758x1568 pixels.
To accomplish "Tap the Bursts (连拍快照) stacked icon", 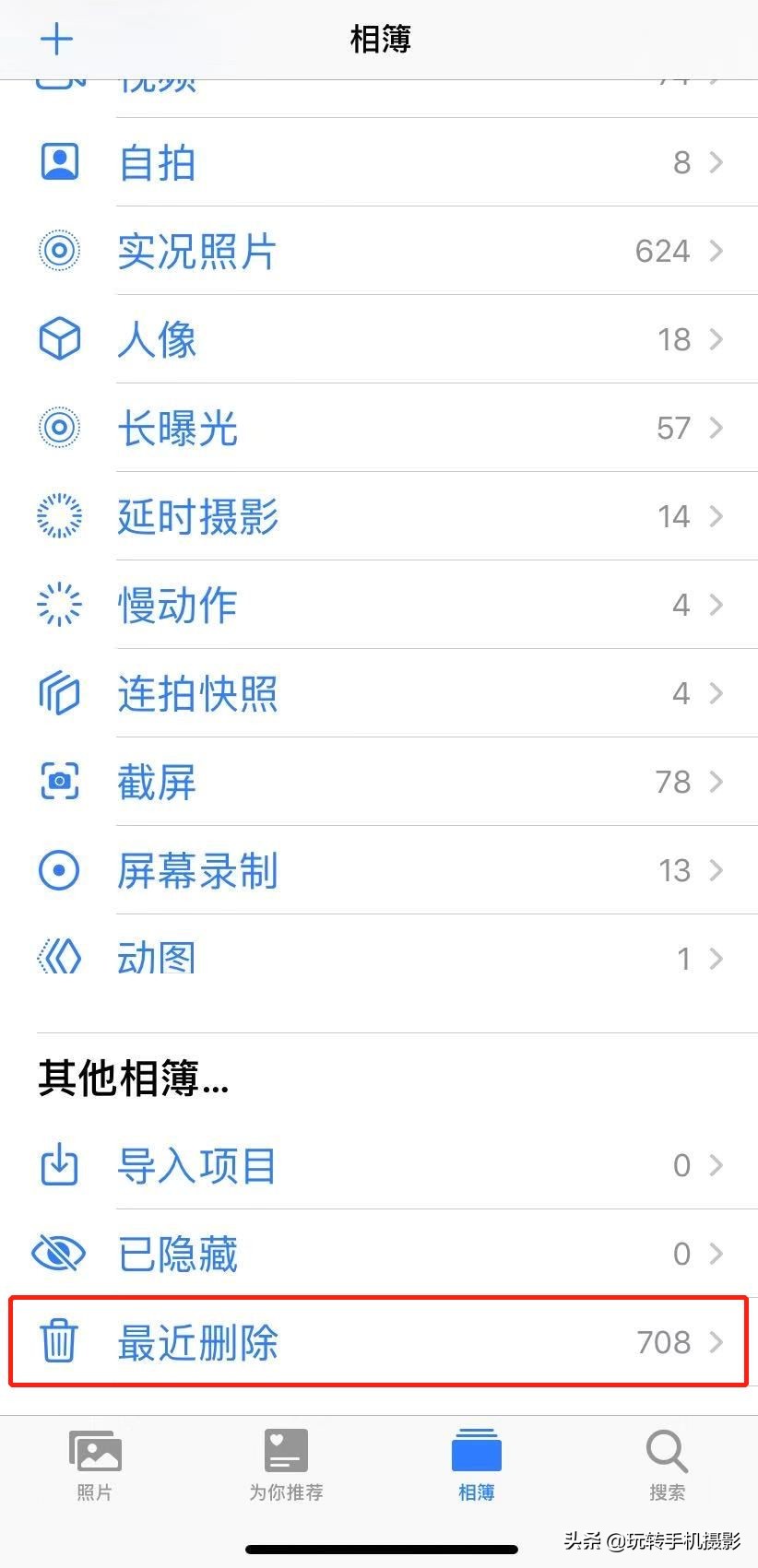I will pyautogui.click(x=59, y=692).
